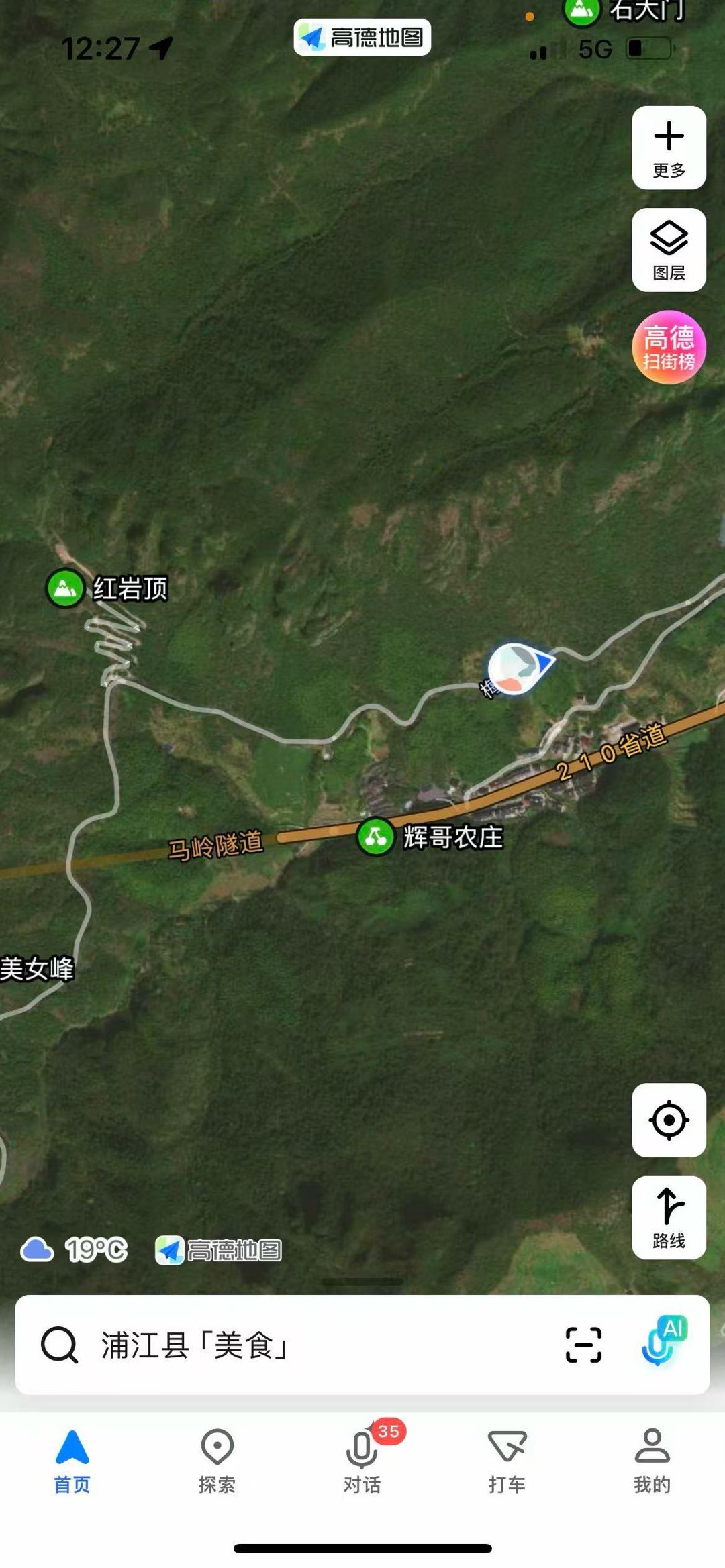Open 路线 route planning
Image resolution: width=725 pixels, height=1568 pixels.
pyautogui.click(x=669, y=1217)
